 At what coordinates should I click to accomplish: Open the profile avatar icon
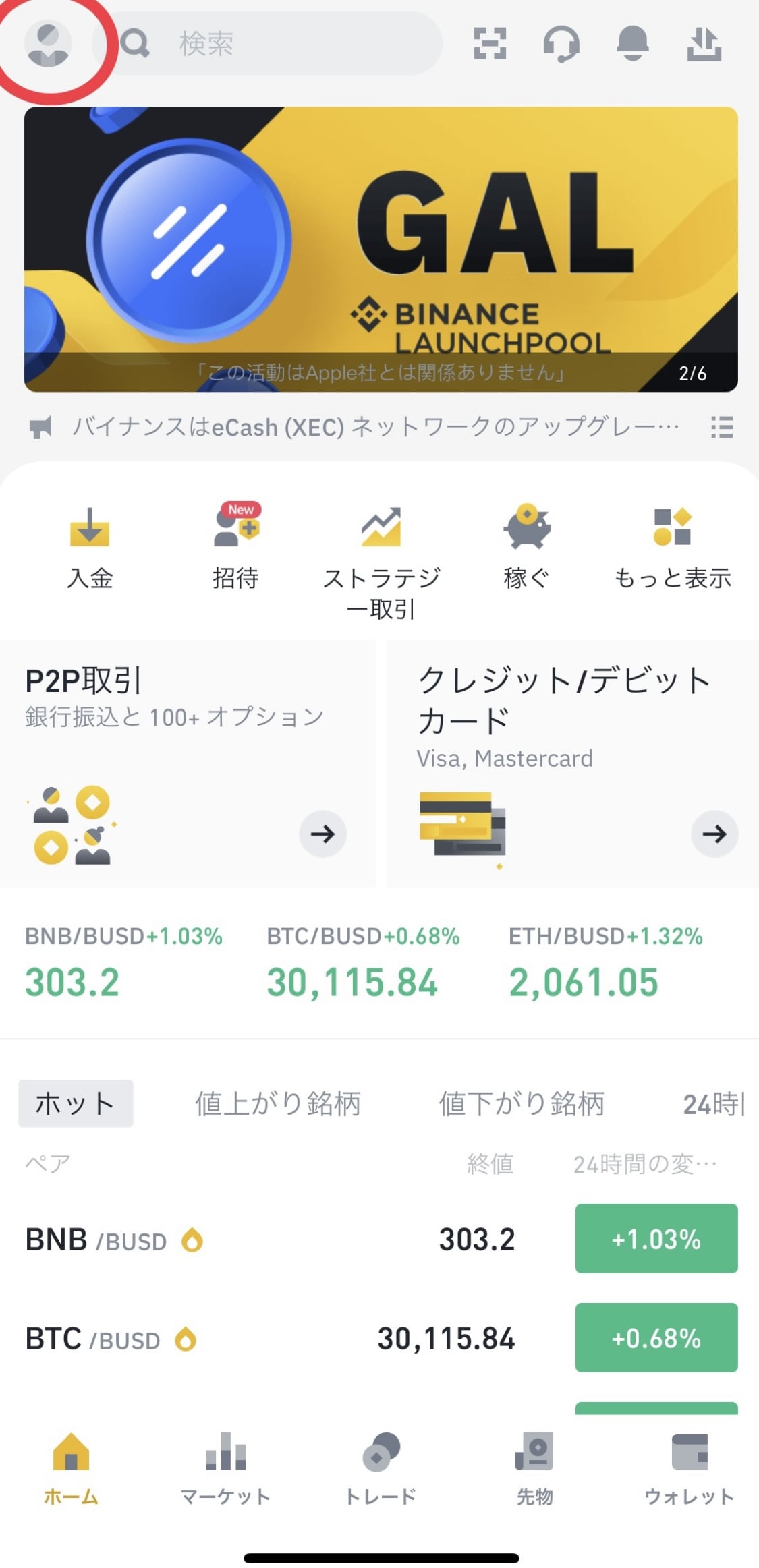48,44
